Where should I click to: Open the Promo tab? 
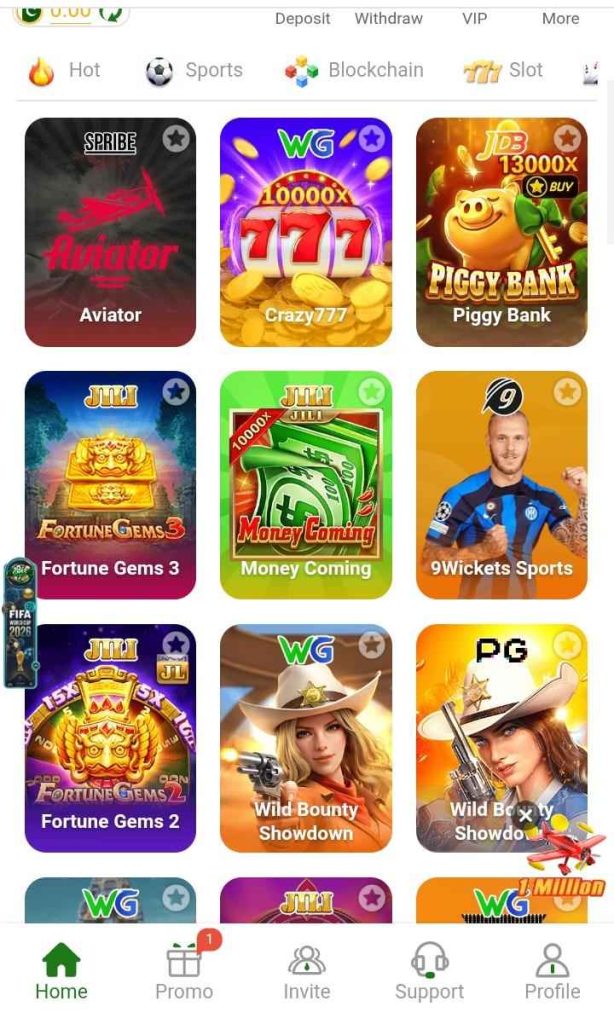[184, 972]
